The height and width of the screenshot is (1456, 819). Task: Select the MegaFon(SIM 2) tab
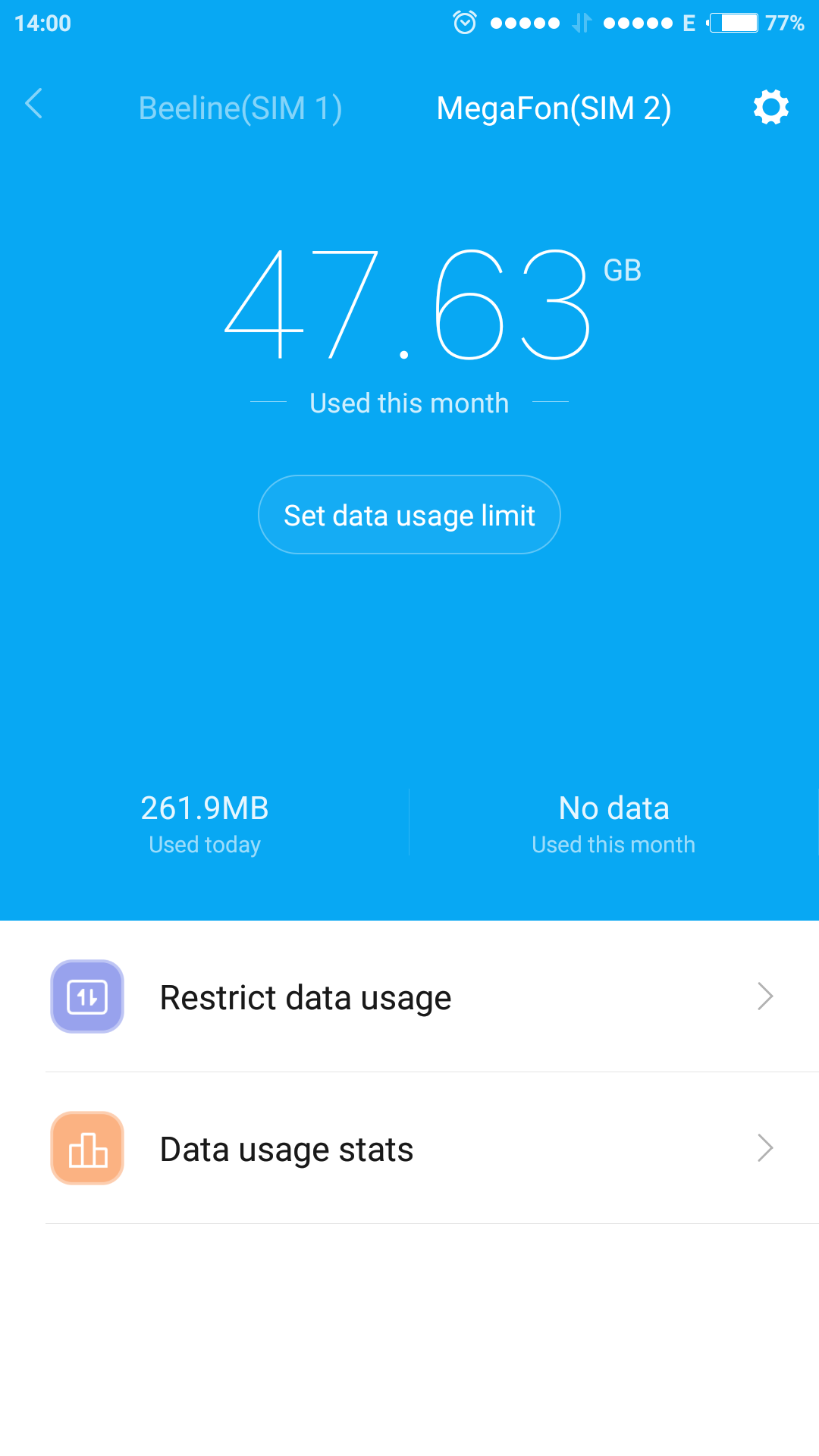554,108
